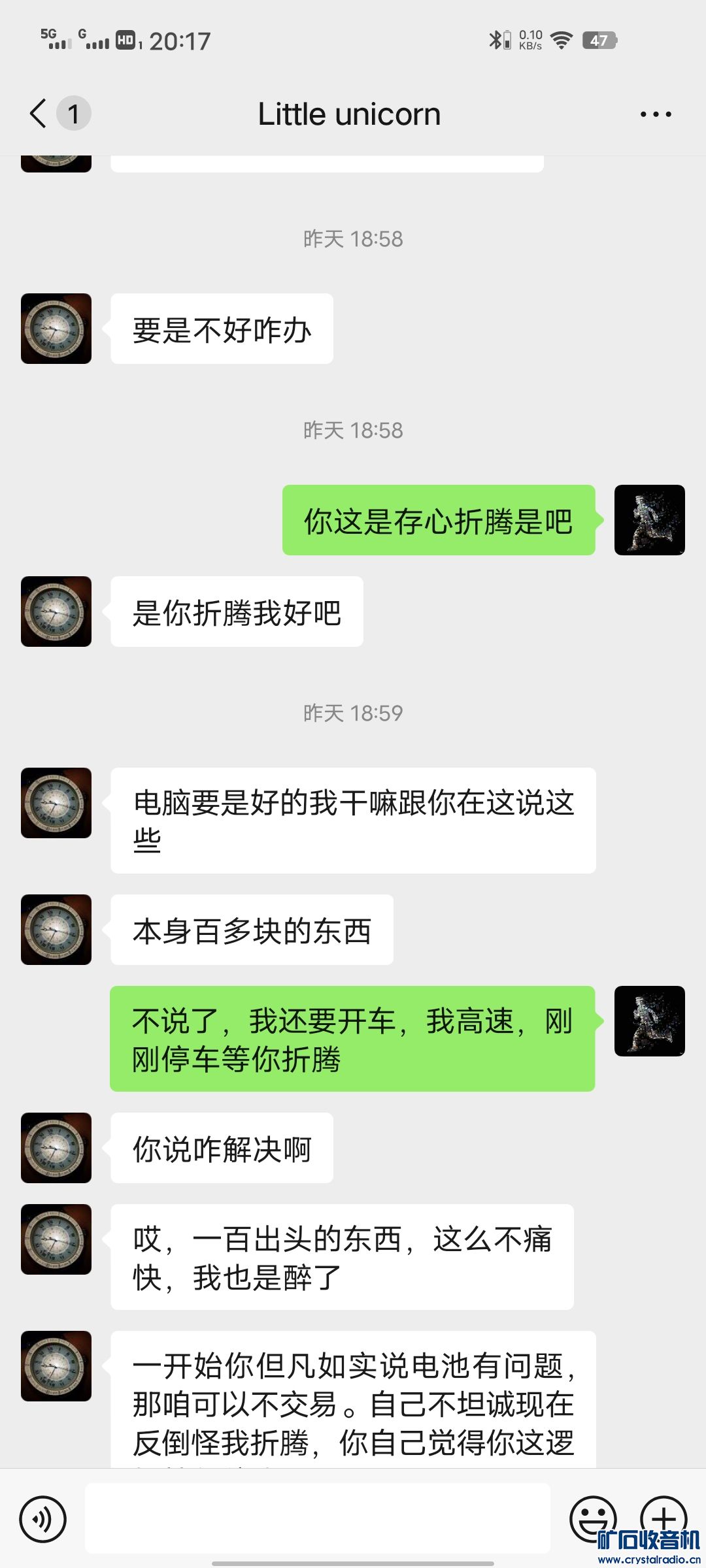Switch to voice message input
Screen dimensions: 706x1568
(x=43, y=1519)
